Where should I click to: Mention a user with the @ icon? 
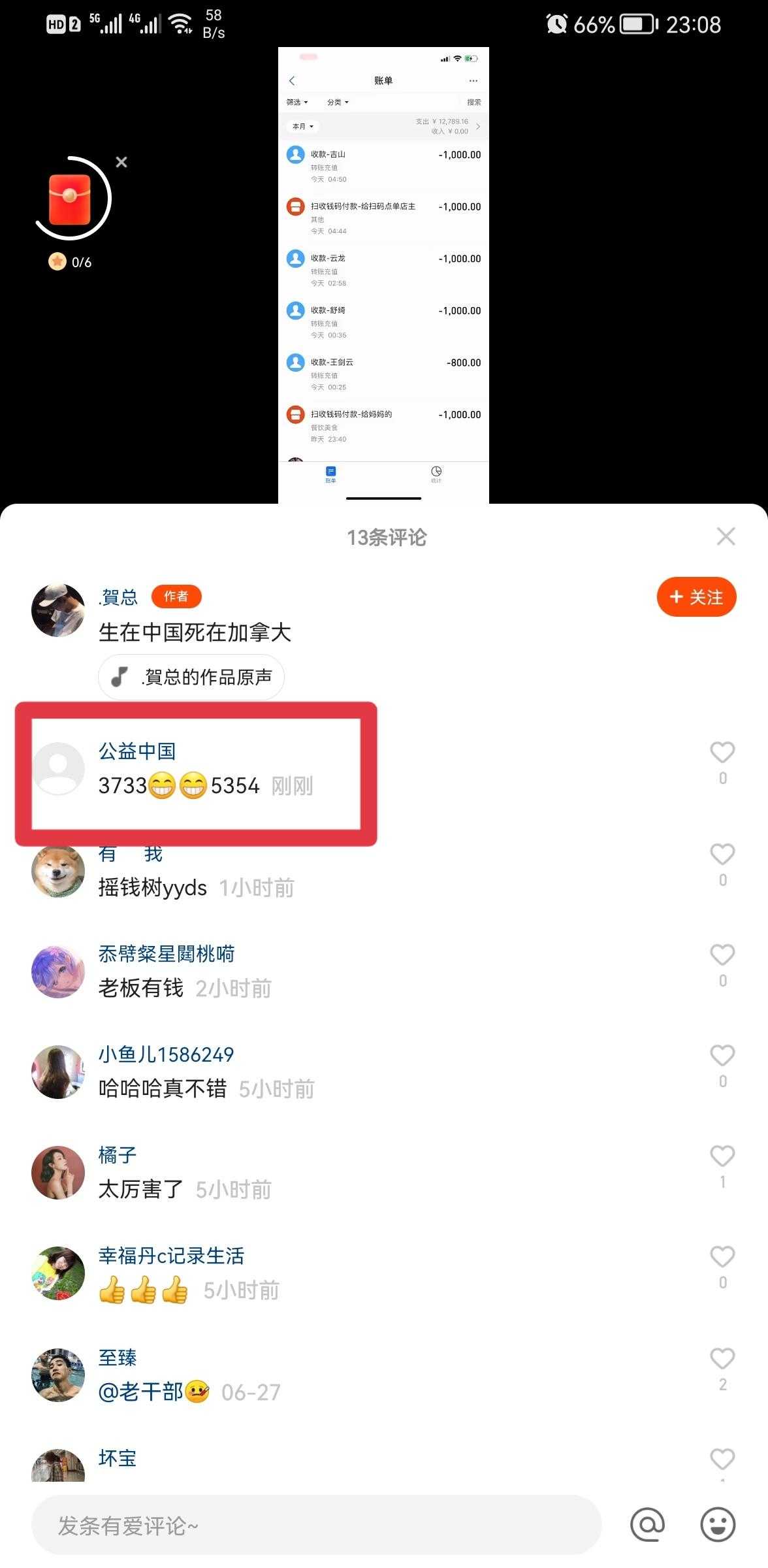tap(647, 1524)
